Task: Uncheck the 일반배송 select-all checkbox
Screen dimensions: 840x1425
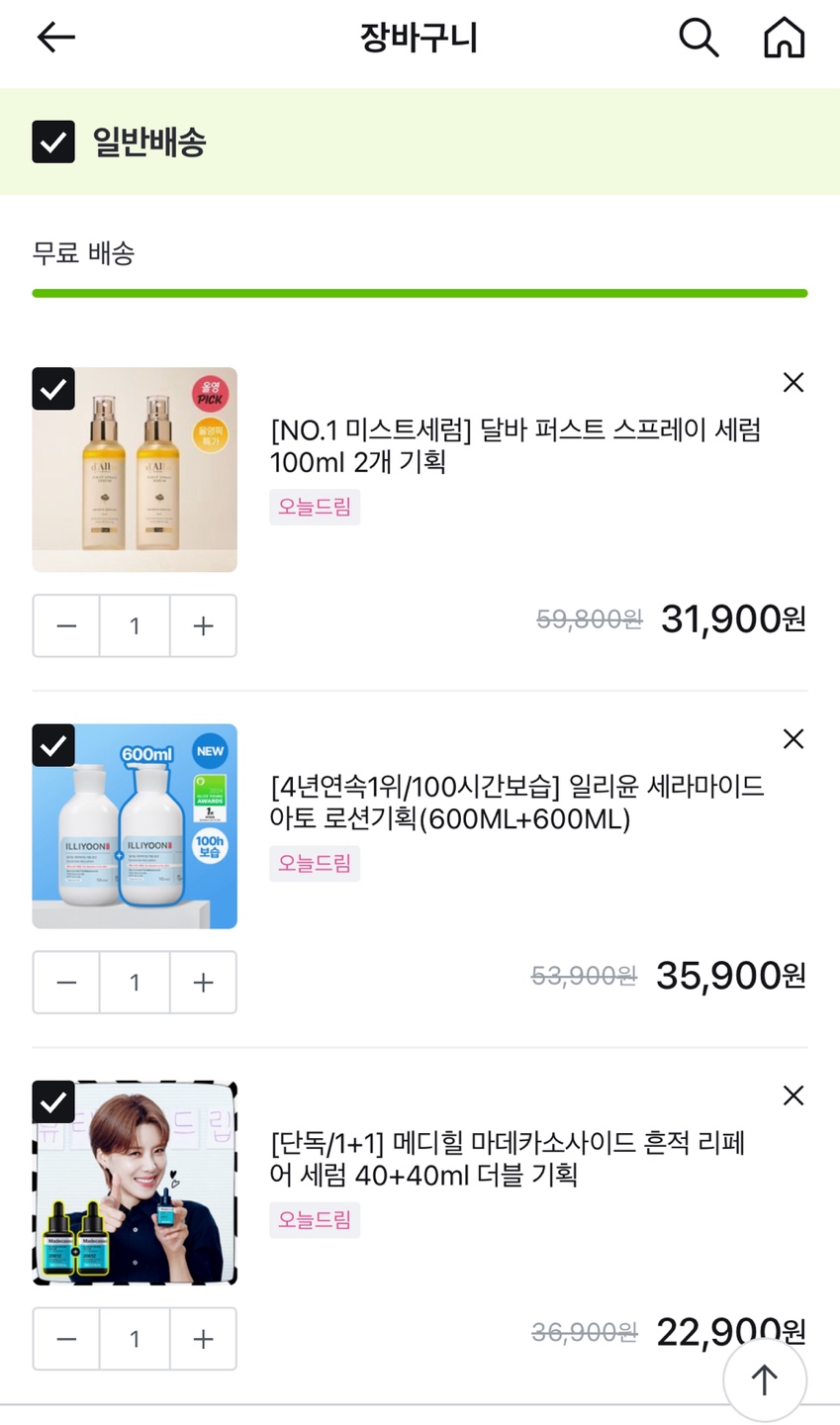Action: click(53, 142)
